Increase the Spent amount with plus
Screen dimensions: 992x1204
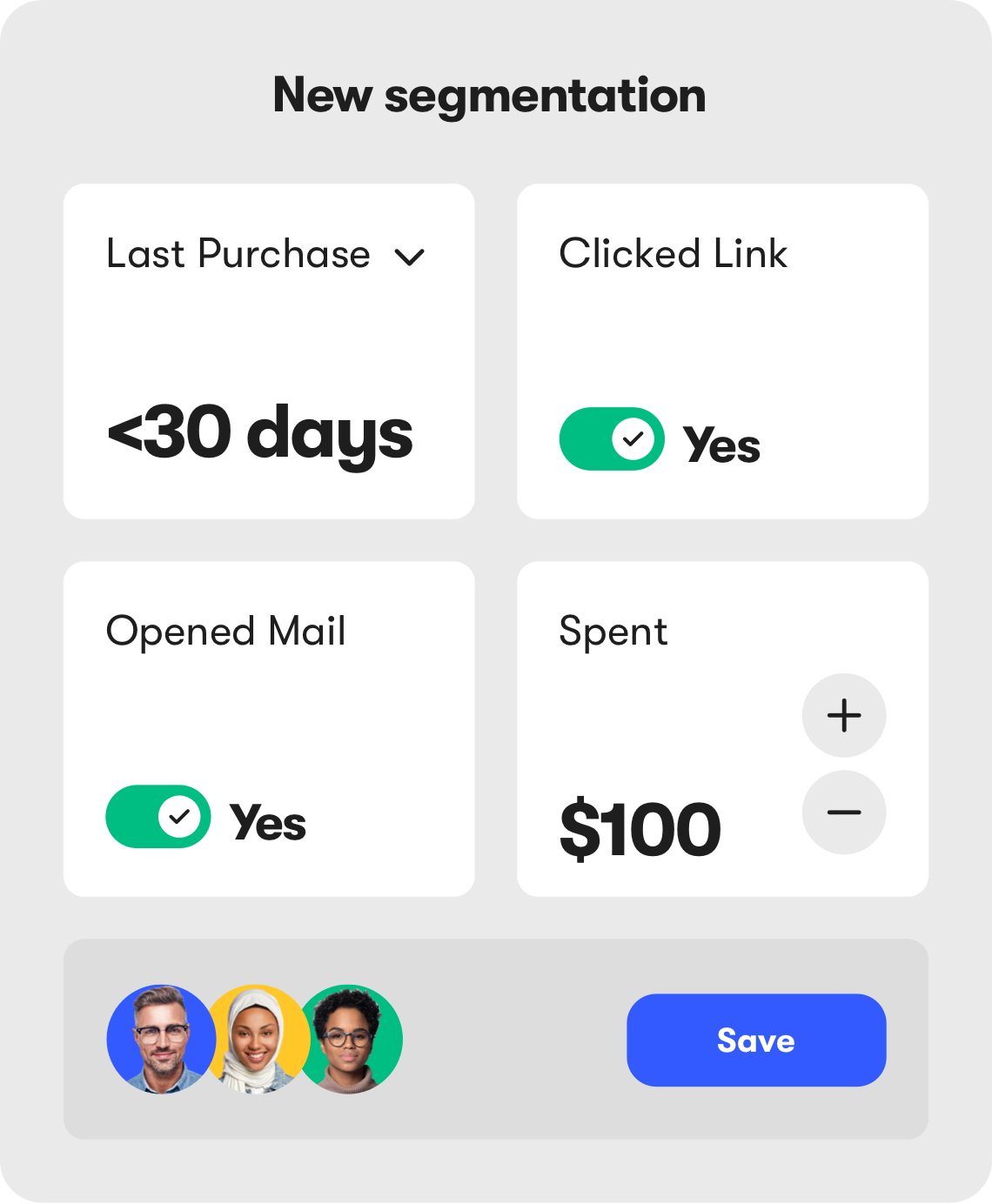coord(843,715)
